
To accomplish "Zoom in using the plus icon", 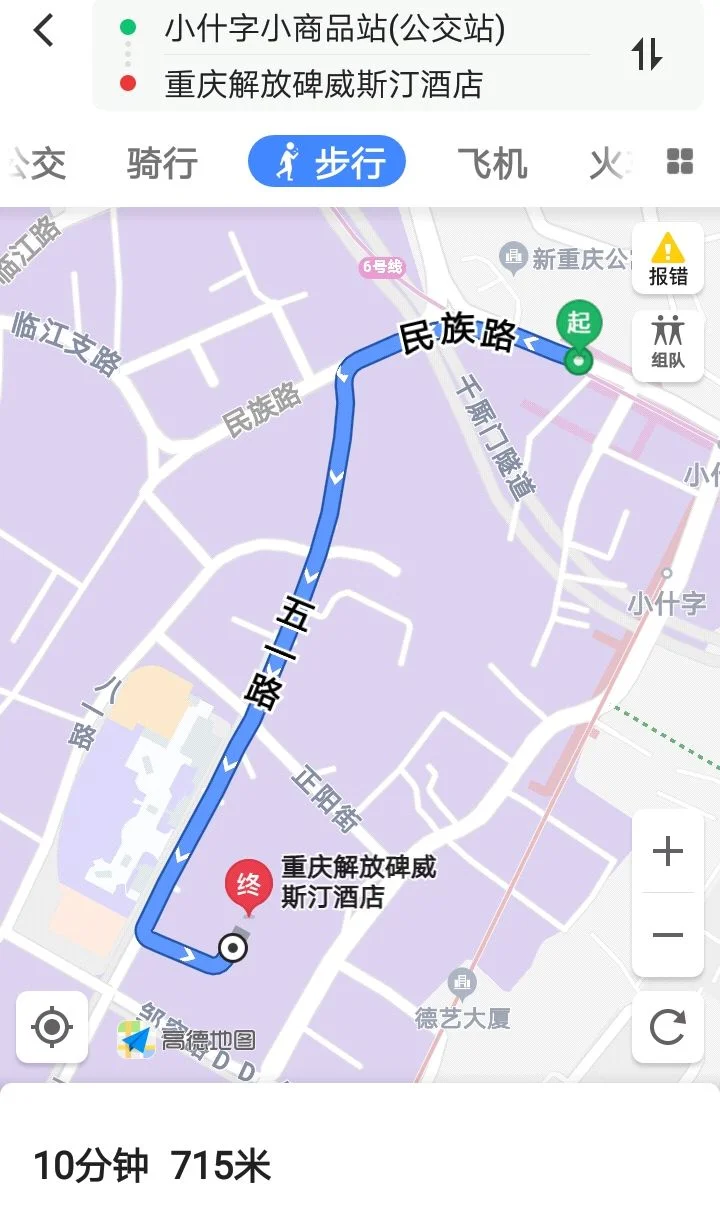I will (x=666, y=851).
